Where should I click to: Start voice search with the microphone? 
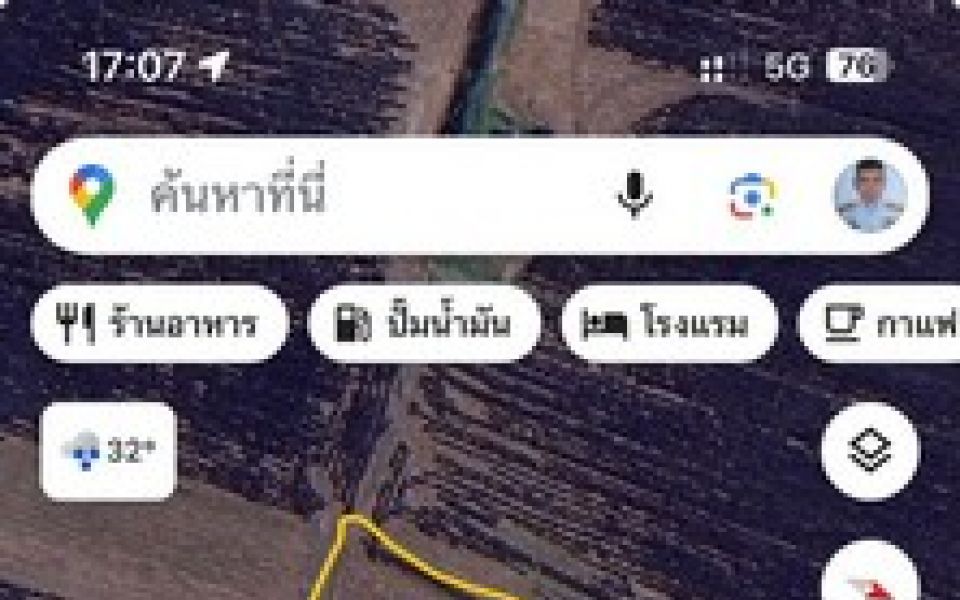(x=631, y=196)
